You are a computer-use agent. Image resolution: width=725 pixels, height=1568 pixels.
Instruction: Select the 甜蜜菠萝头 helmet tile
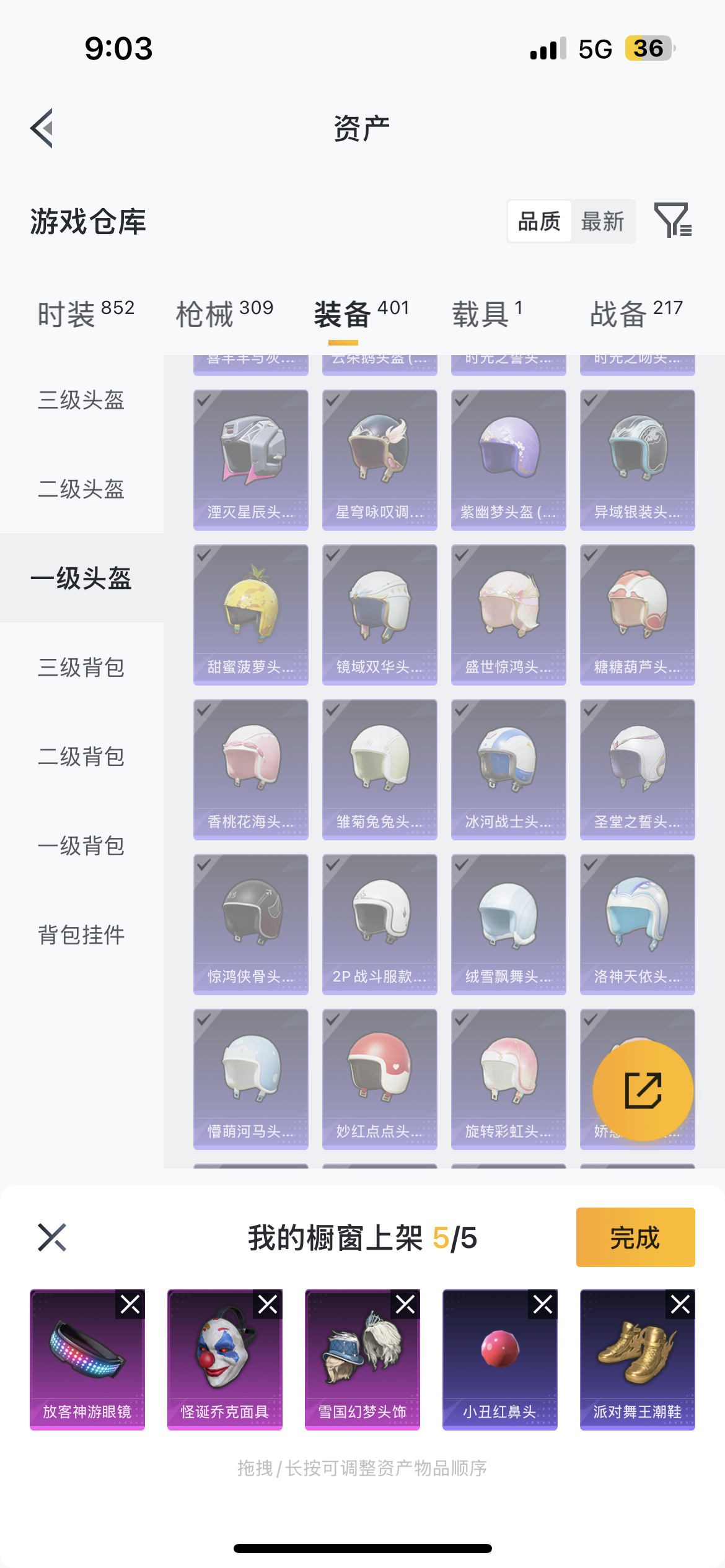pyautogui.click(x=251, y=615)
